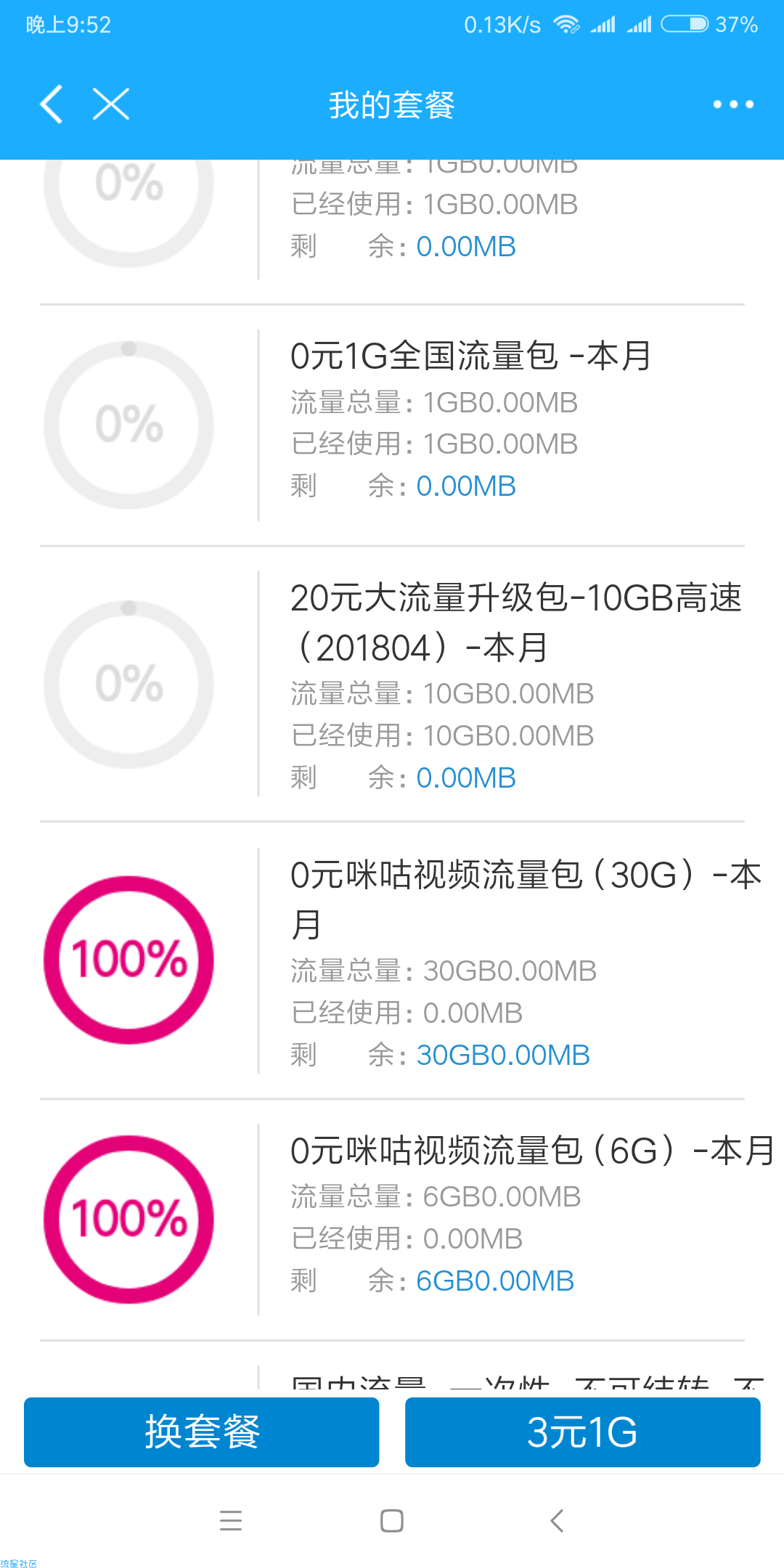Select the 3元1G button
This screenshot has height=1568, width=784.
point(583,1432)
